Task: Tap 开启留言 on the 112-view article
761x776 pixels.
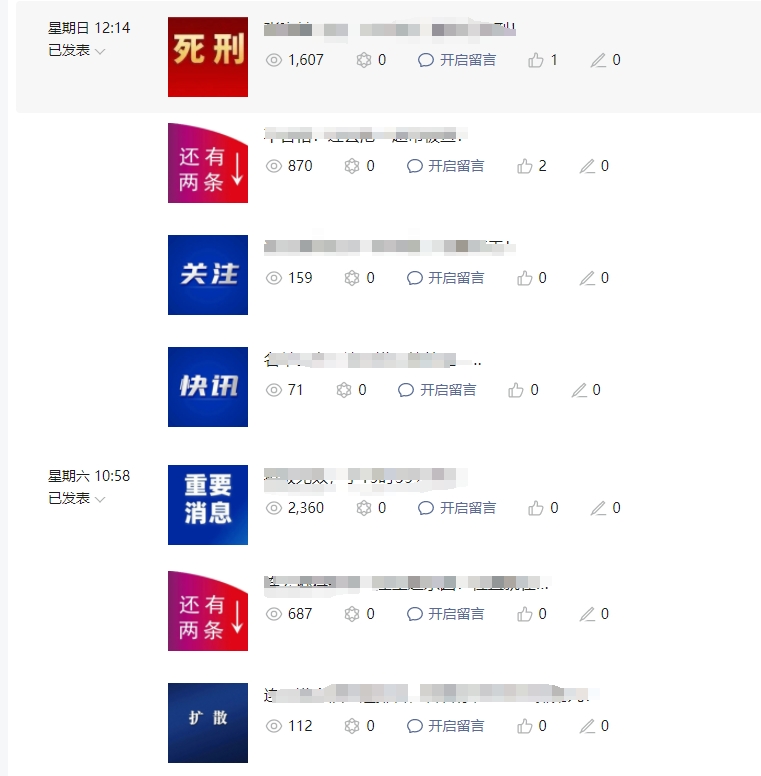Action: 446,726
